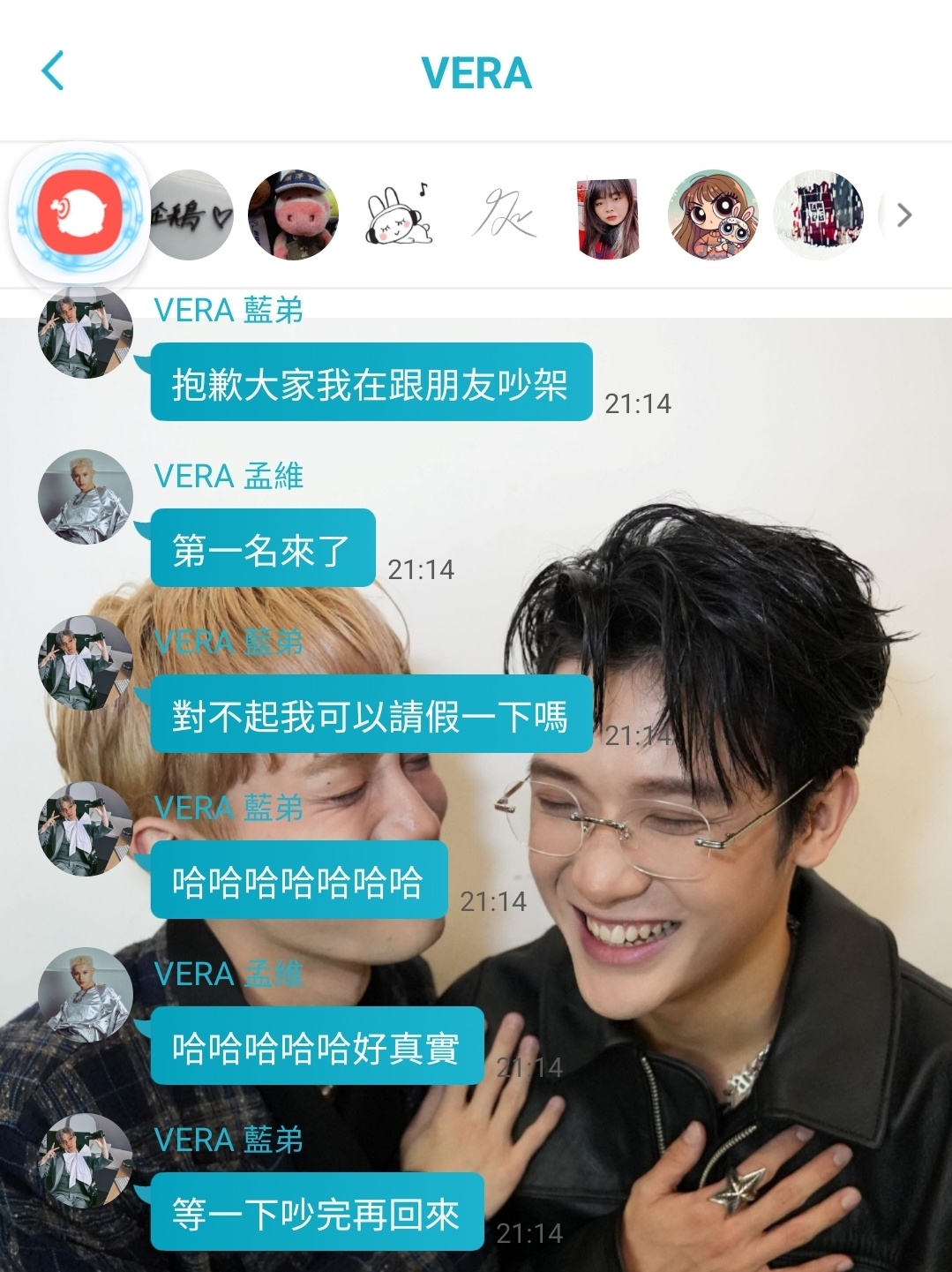952x1272 pixels.
Task: Open the cartoon girl with bunny avatar
Action: (713, 215)
